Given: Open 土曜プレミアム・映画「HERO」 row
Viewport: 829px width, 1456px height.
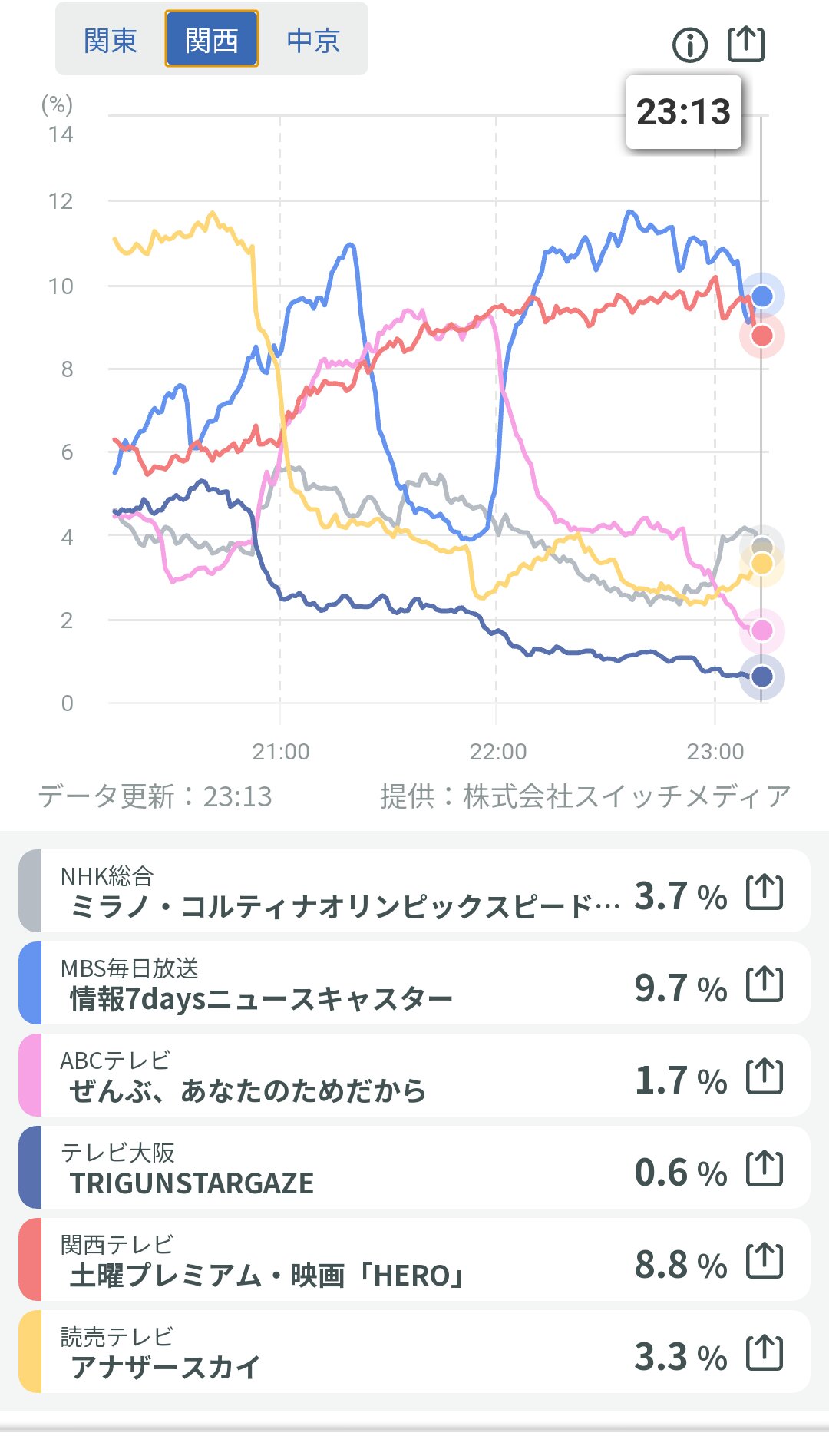Looking at the screenshot, I should [x=338, y=1261].
